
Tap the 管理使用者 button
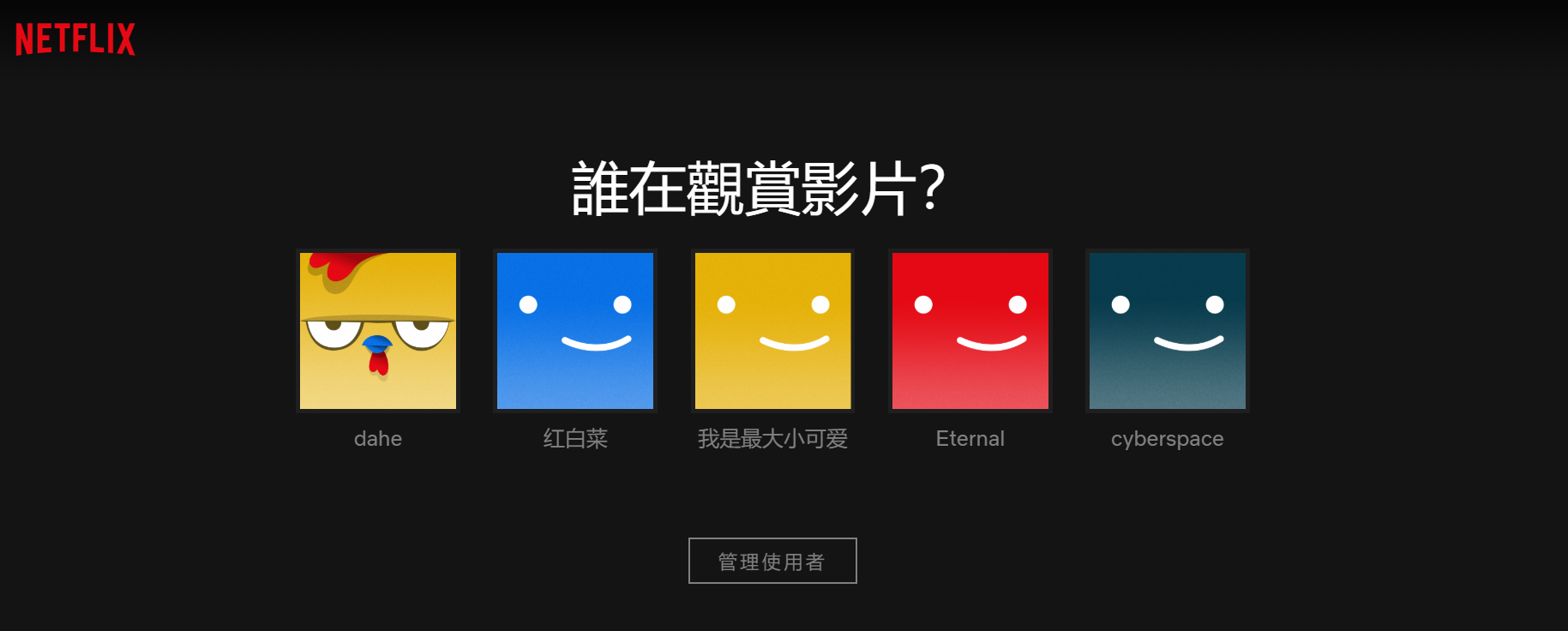(x=772, y=561)
